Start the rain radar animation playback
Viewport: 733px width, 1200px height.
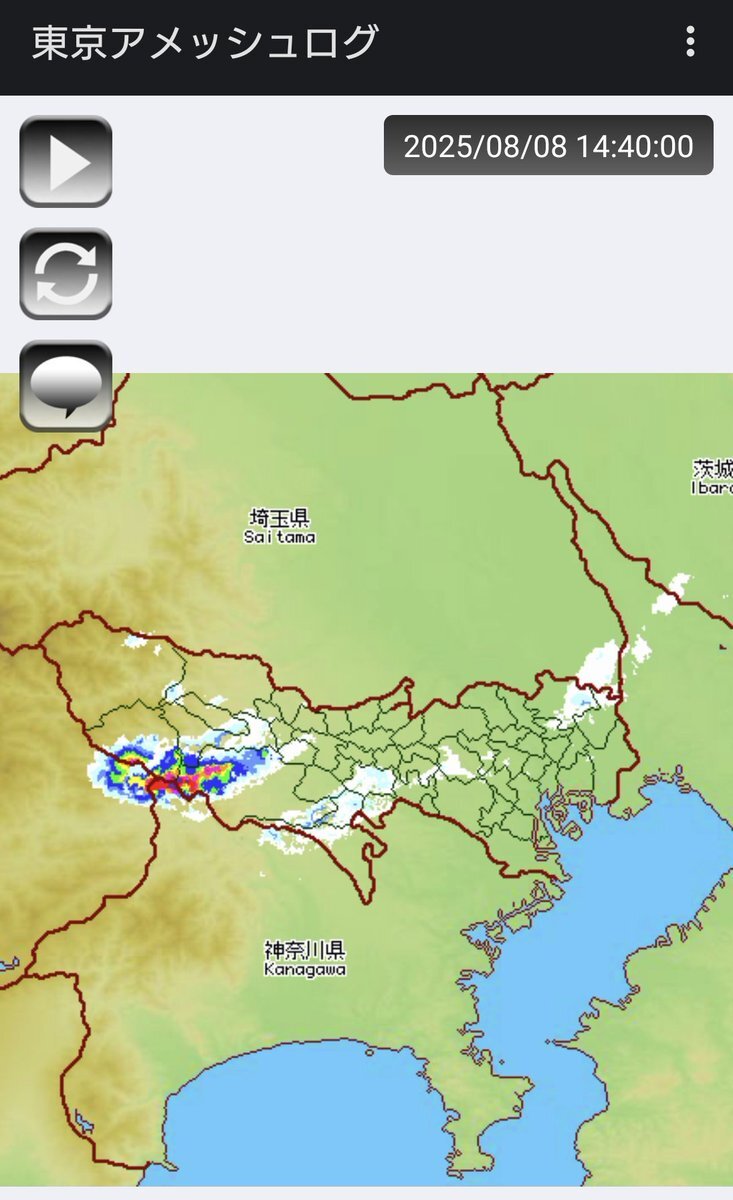[66, 162]
